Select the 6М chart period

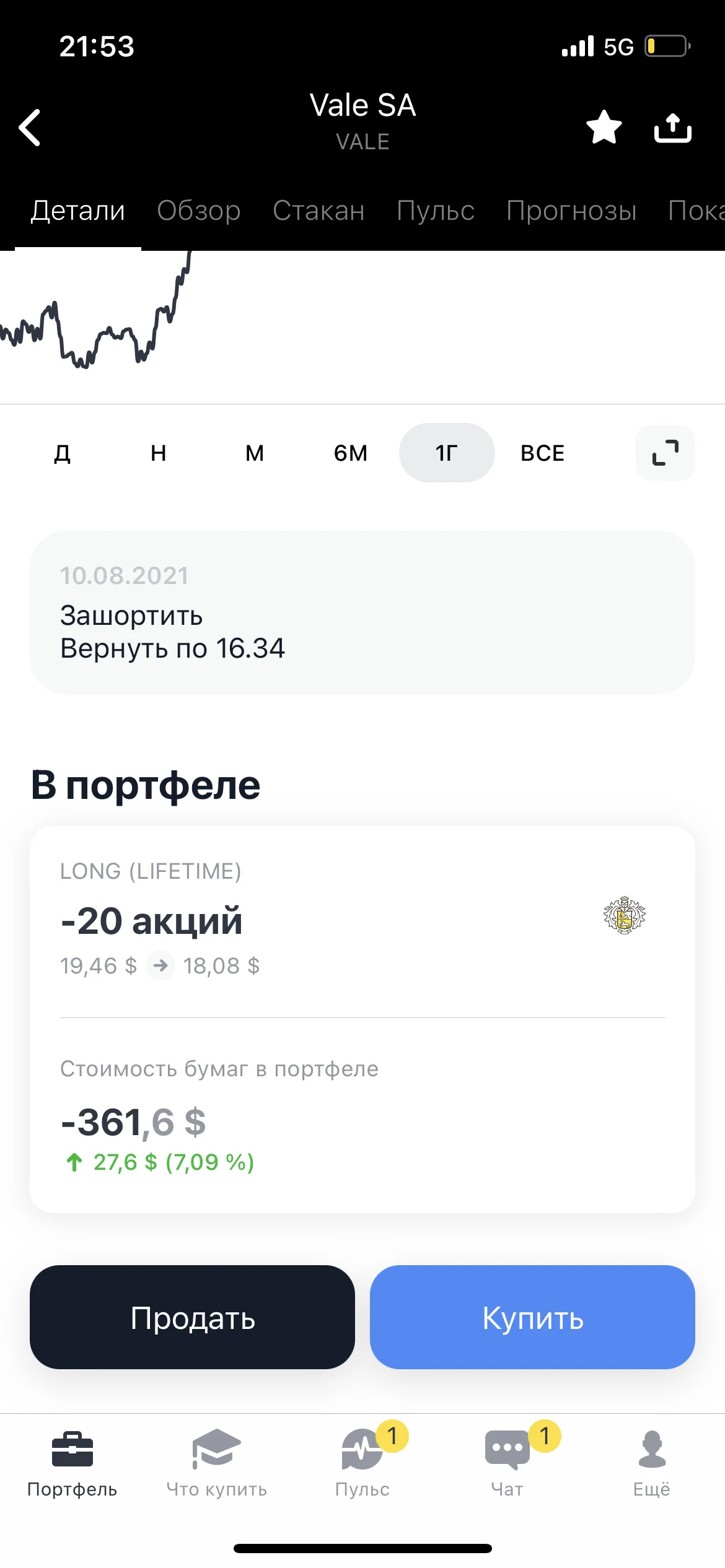click(x=351, y=453)
